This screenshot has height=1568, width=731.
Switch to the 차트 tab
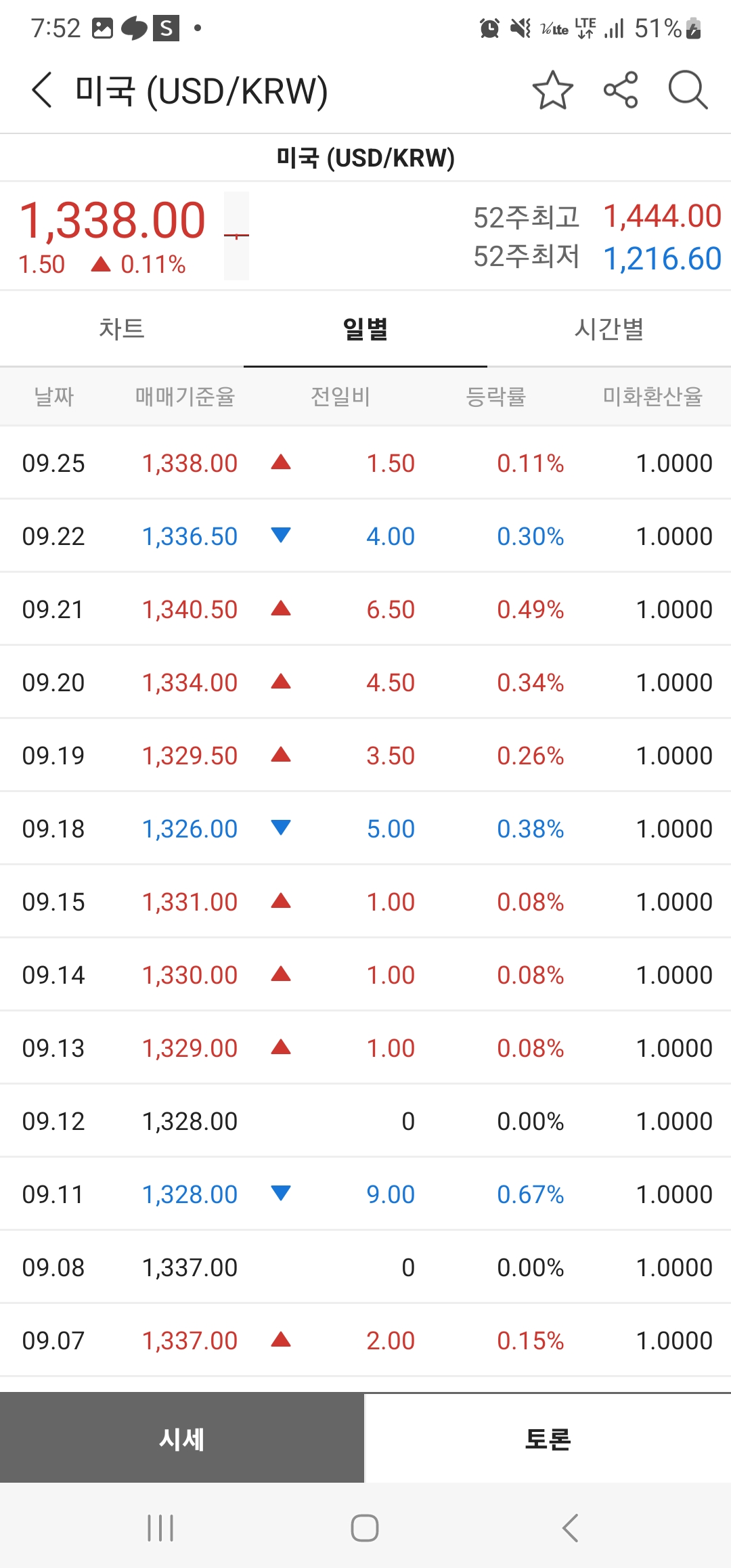pos(122,329)
